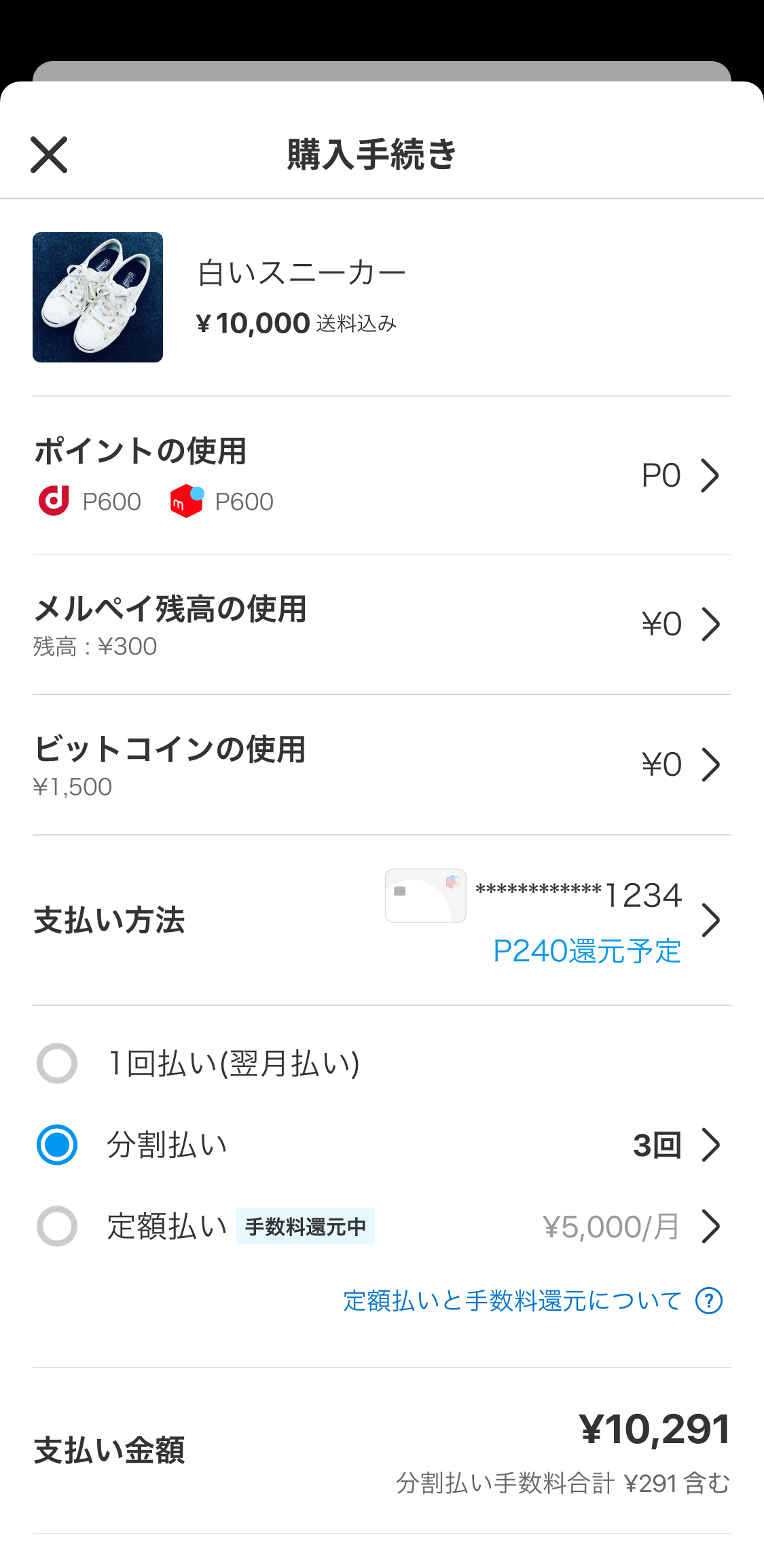Select 1回払い(翌月払い) option
The image size is (764, 1568).
(x=57, y=1063)
